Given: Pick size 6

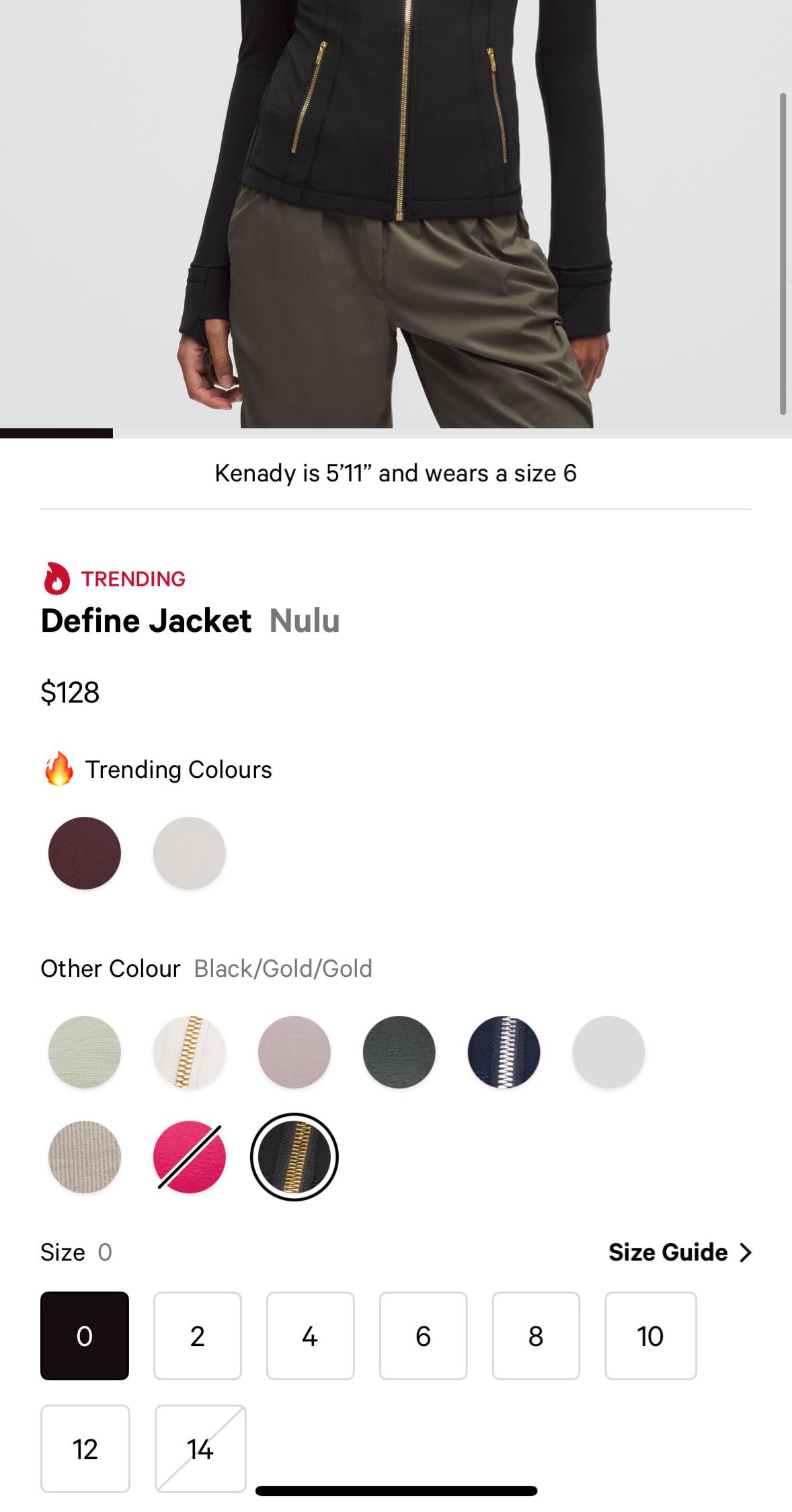Looking at the screenshot, I should tap(424, 1336).
